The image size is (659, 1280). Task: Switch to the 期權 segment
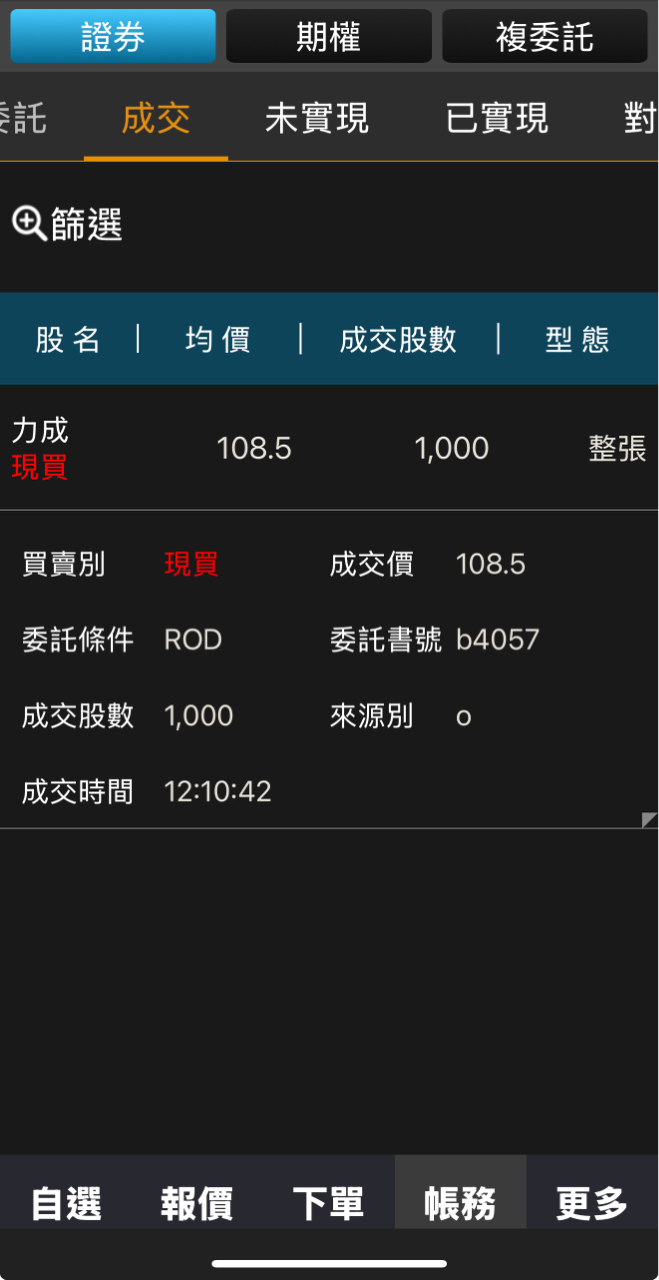click(329, 37)
